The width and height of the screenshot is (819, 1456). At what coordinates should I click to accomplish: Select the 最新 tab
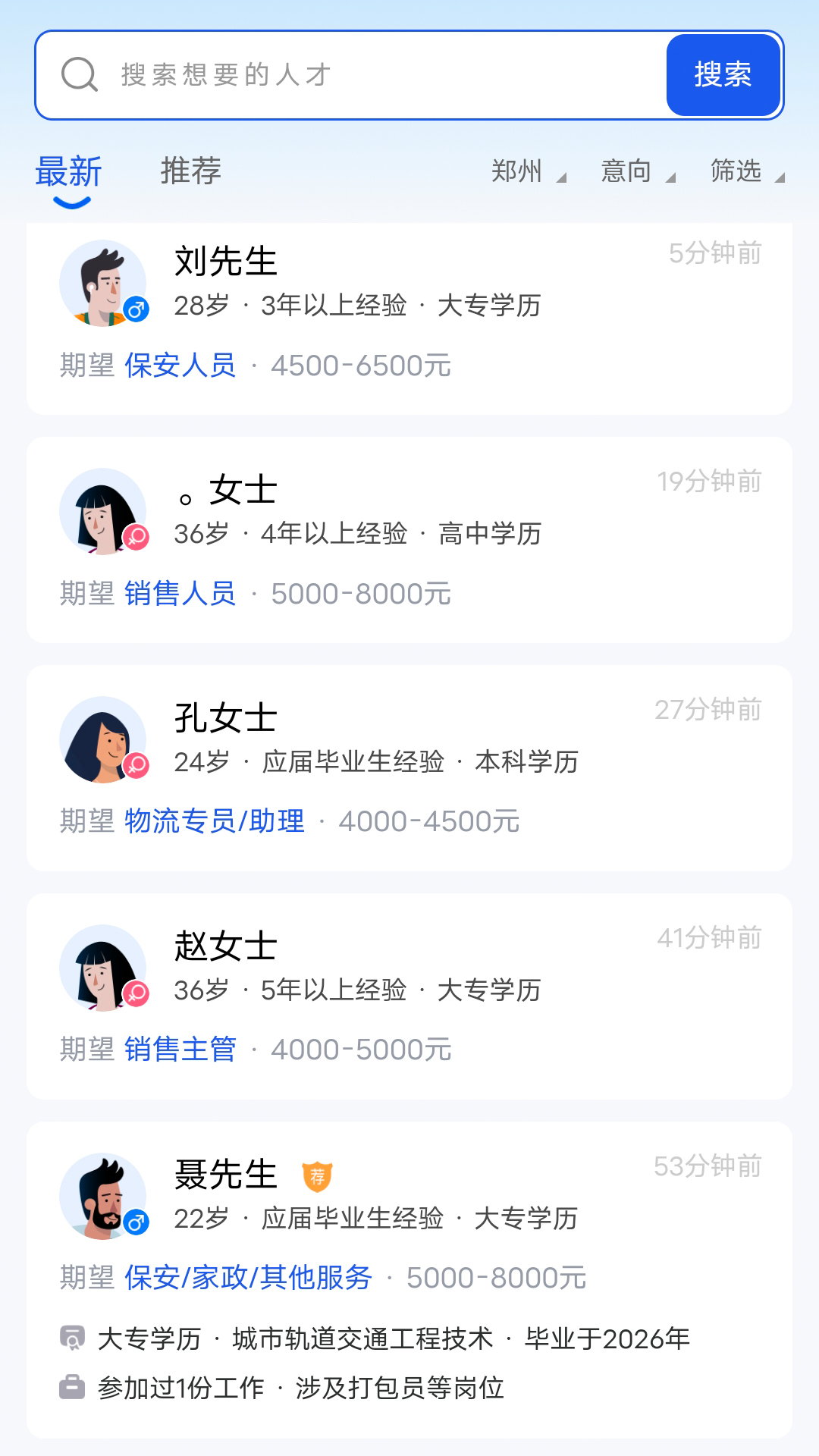tap(68, 172)
